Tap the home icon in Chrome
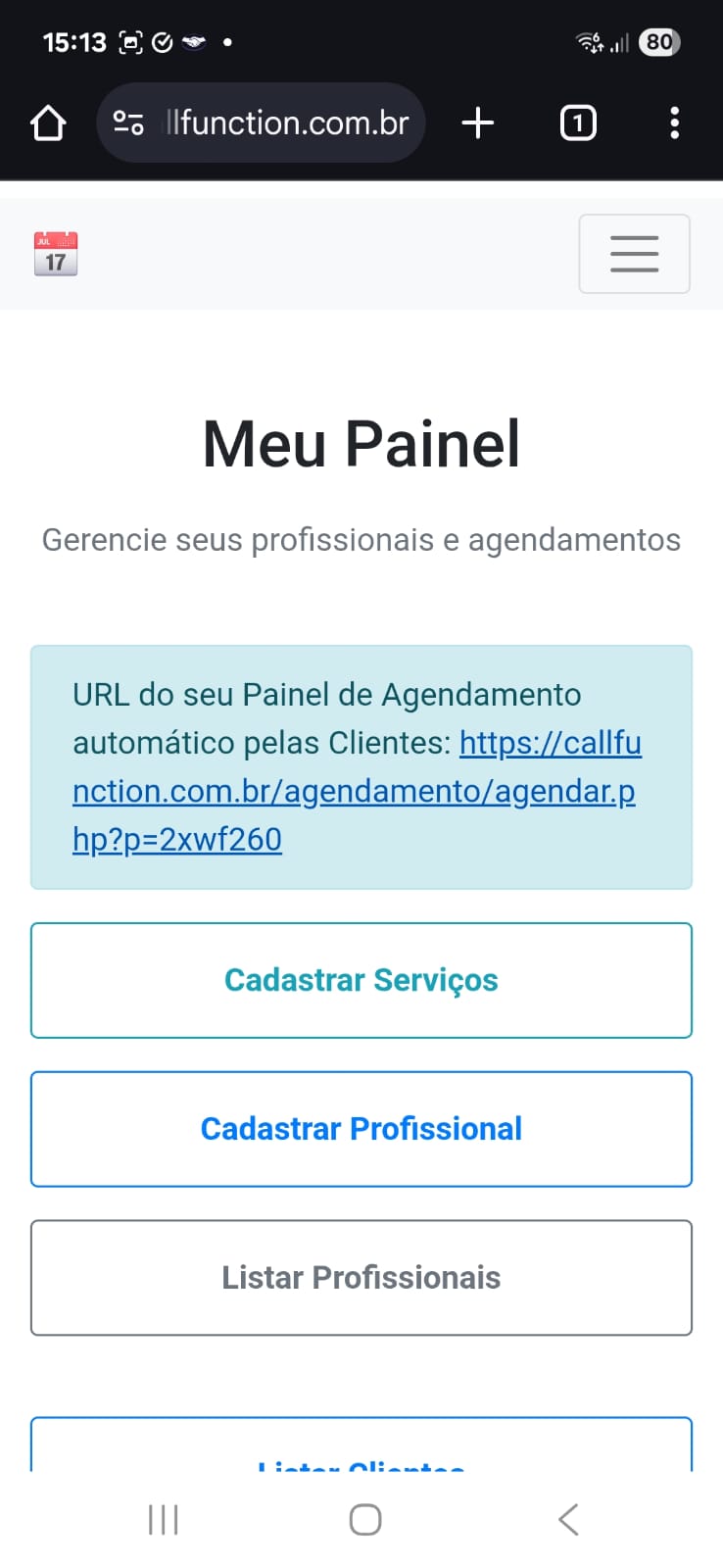 pyautogui.click(x=48, y=122)
